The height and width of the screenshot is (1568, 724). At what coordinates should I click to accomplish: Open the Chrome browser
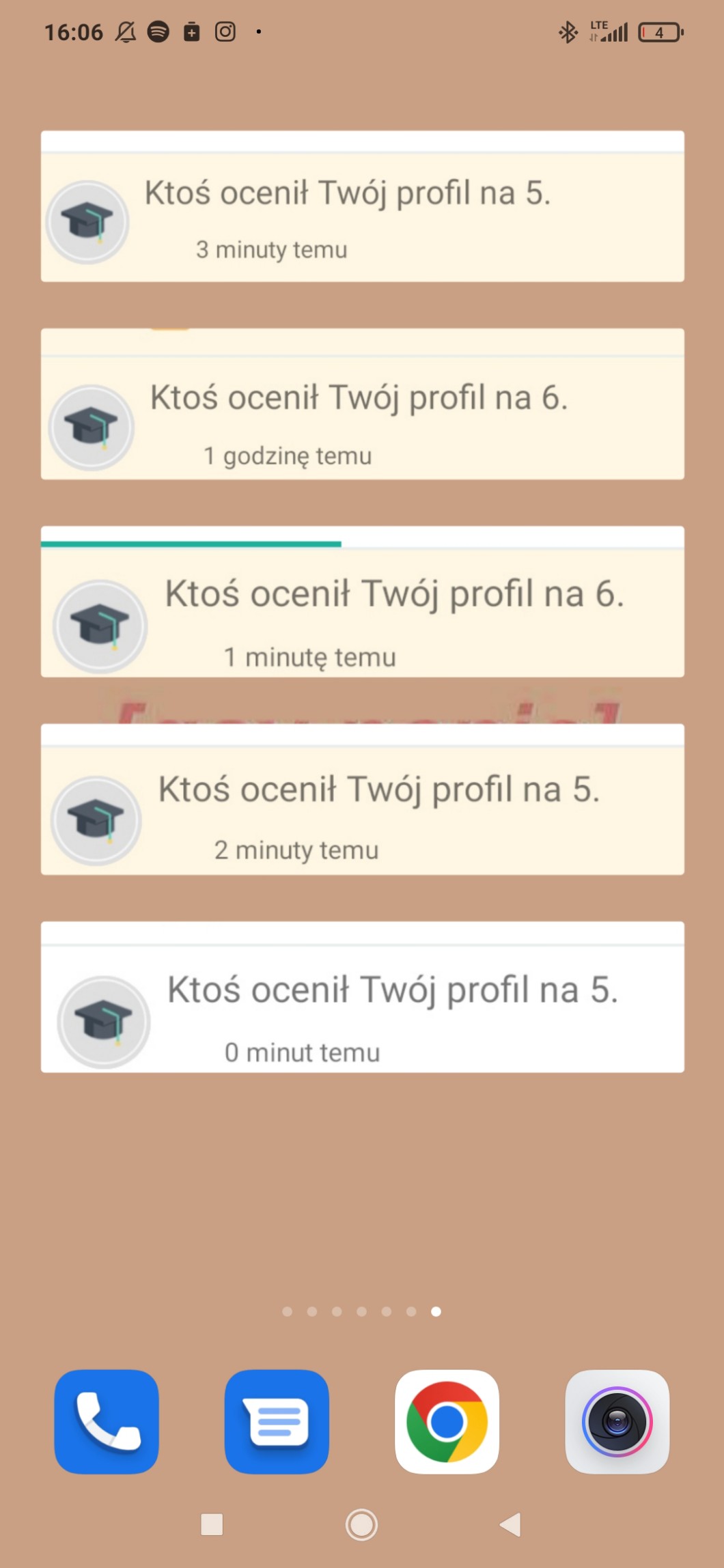[447, 1421]
